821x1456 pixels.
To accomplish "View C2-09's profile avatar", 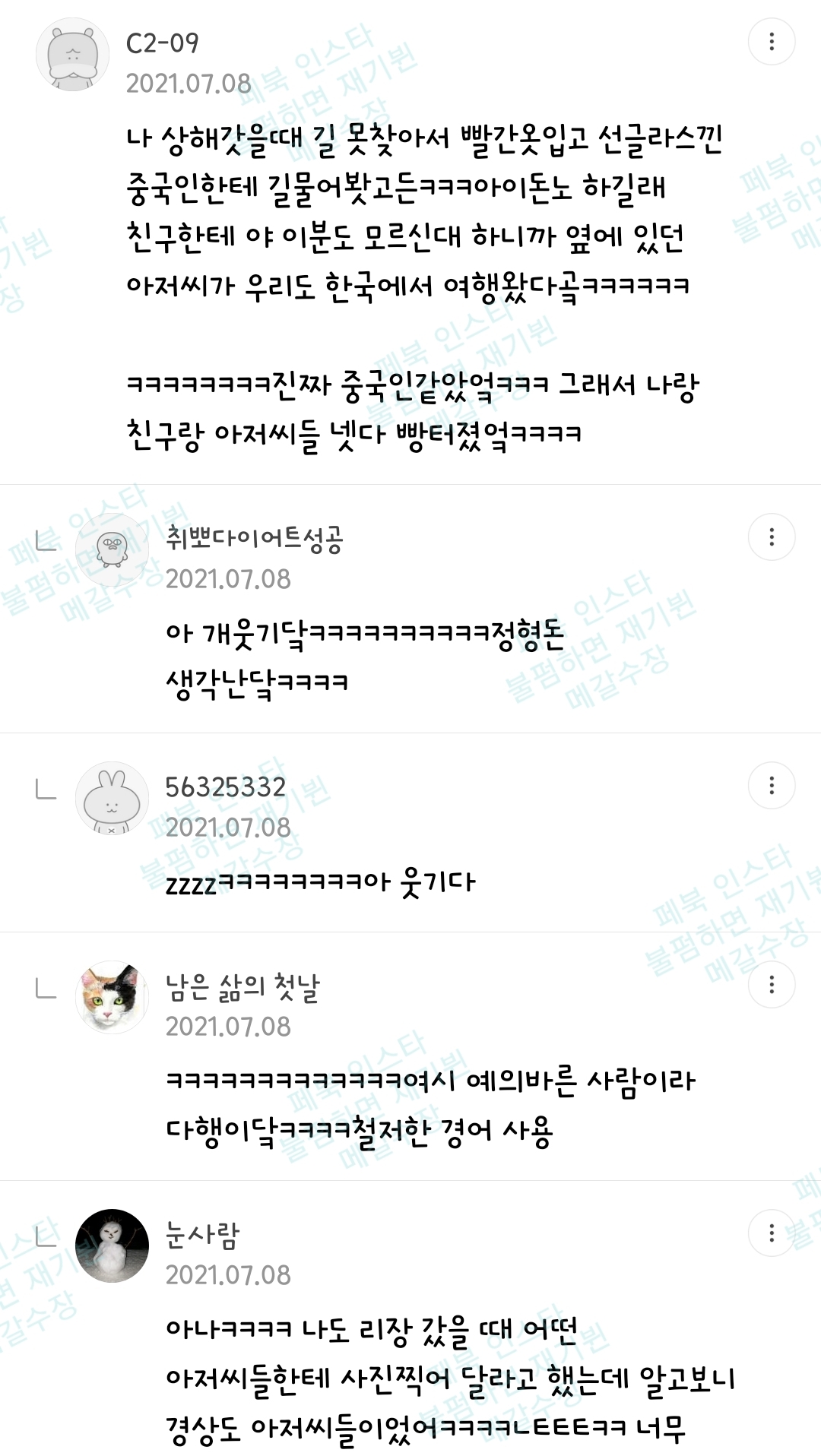I will 73,55.
